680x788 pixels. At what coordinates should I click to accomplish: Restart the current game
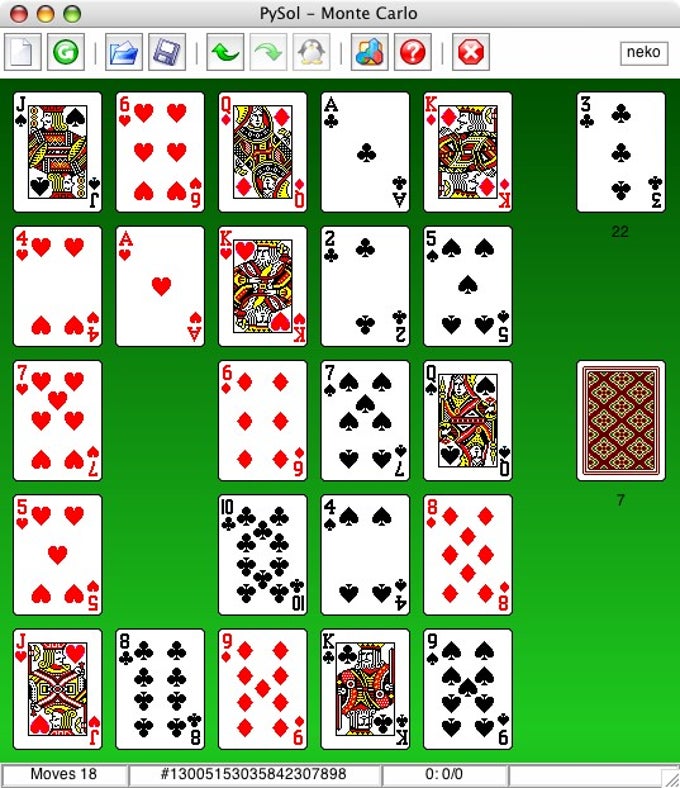point(66,52)
